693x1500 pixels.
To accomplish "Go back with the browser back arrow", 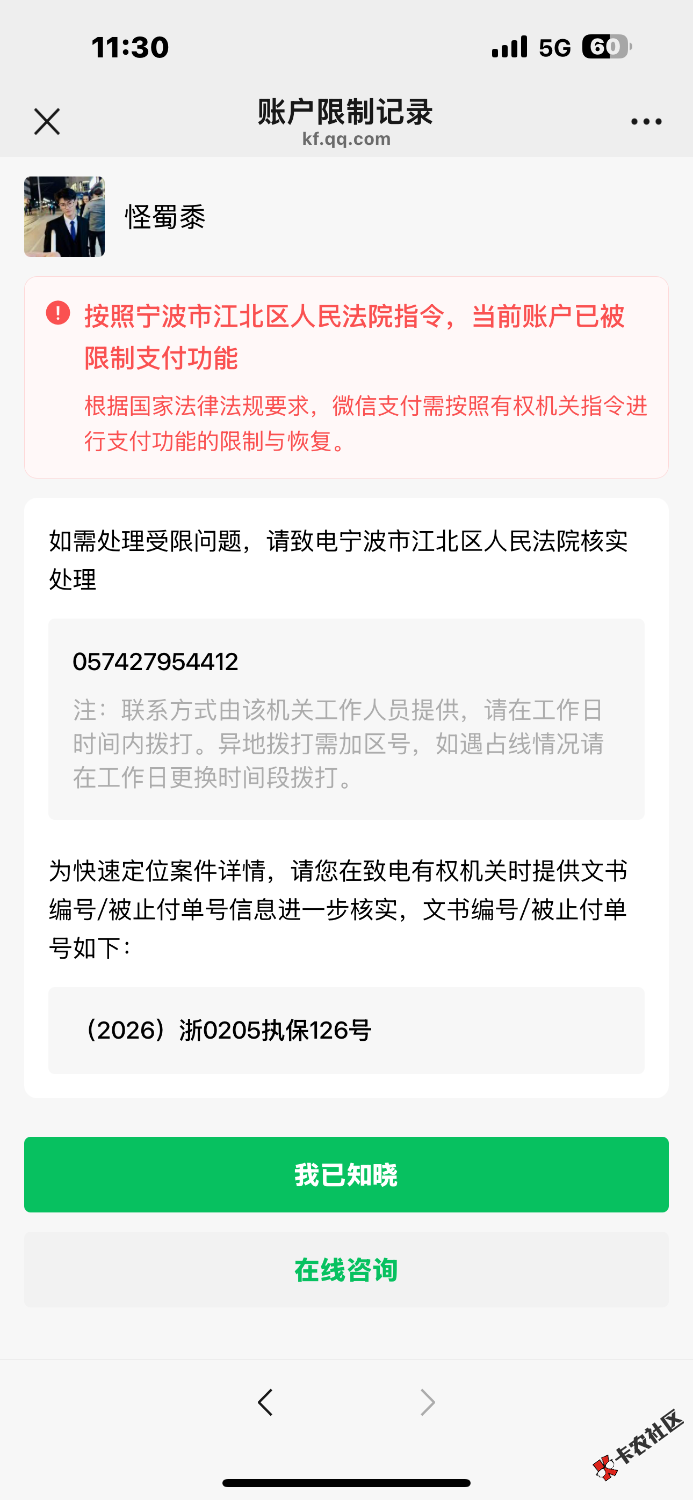I will pyautogui.click(x=265, y=1402).
